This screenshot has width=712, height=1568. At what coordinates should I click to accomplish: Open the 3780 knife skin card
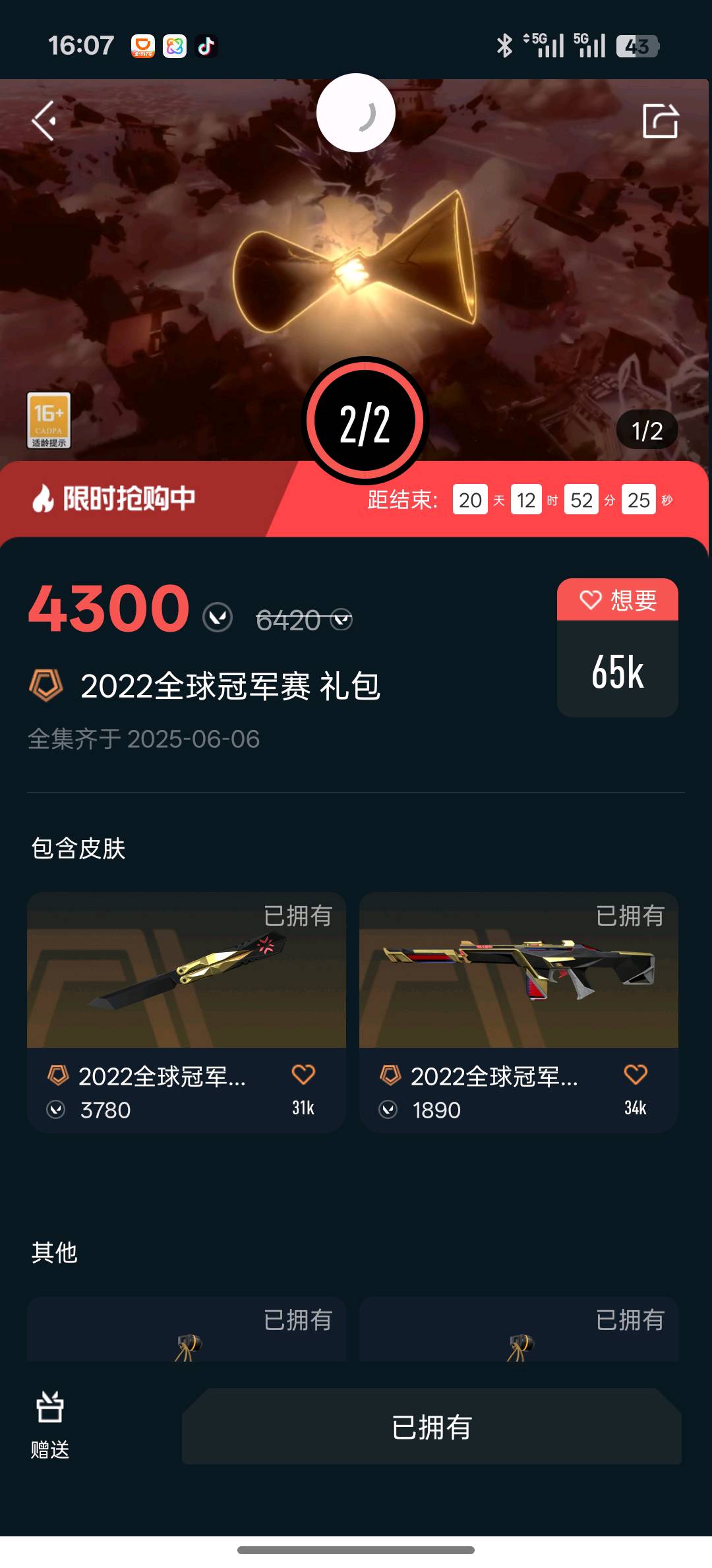tap(186, 989)
